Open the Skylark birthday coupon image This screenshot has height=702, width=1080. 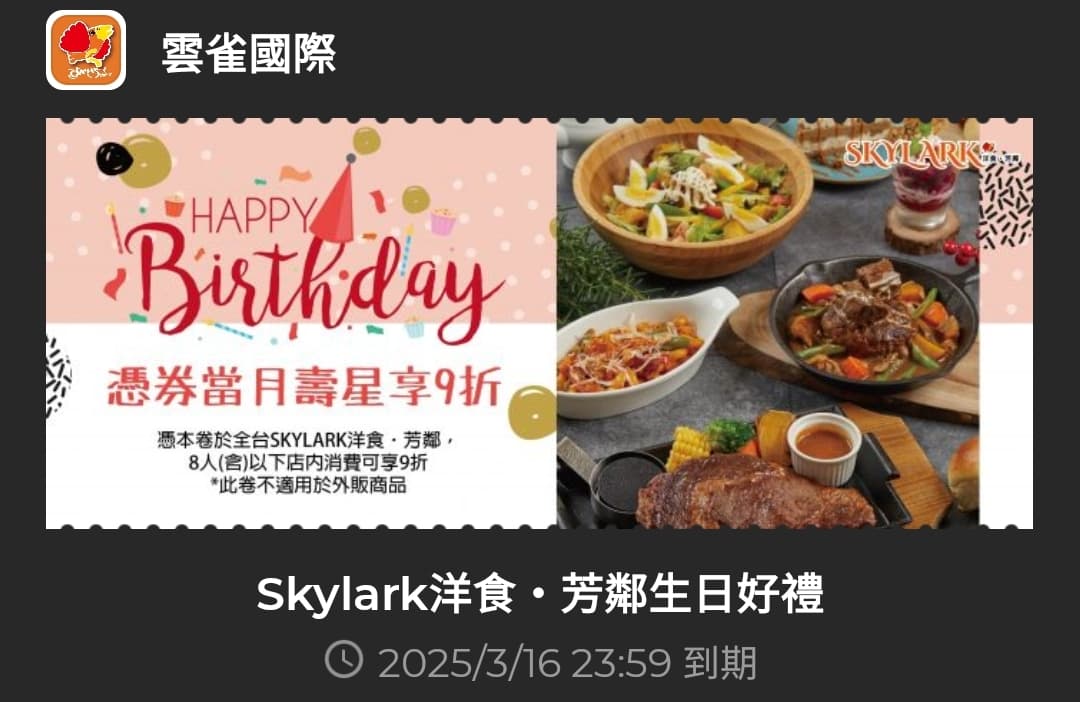pos(539,323)
